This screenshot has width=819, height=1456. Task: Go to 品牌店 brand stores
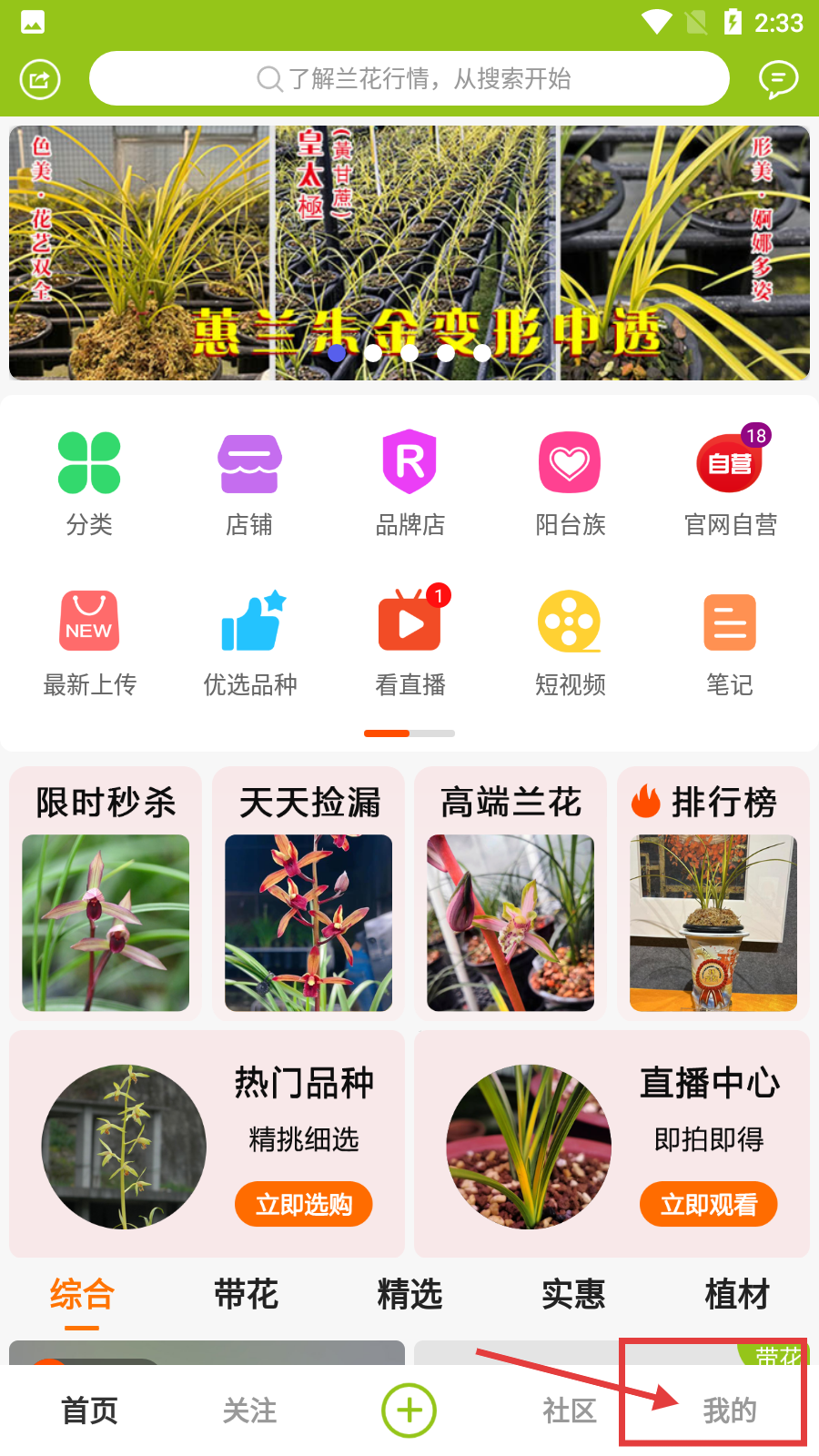409,483
